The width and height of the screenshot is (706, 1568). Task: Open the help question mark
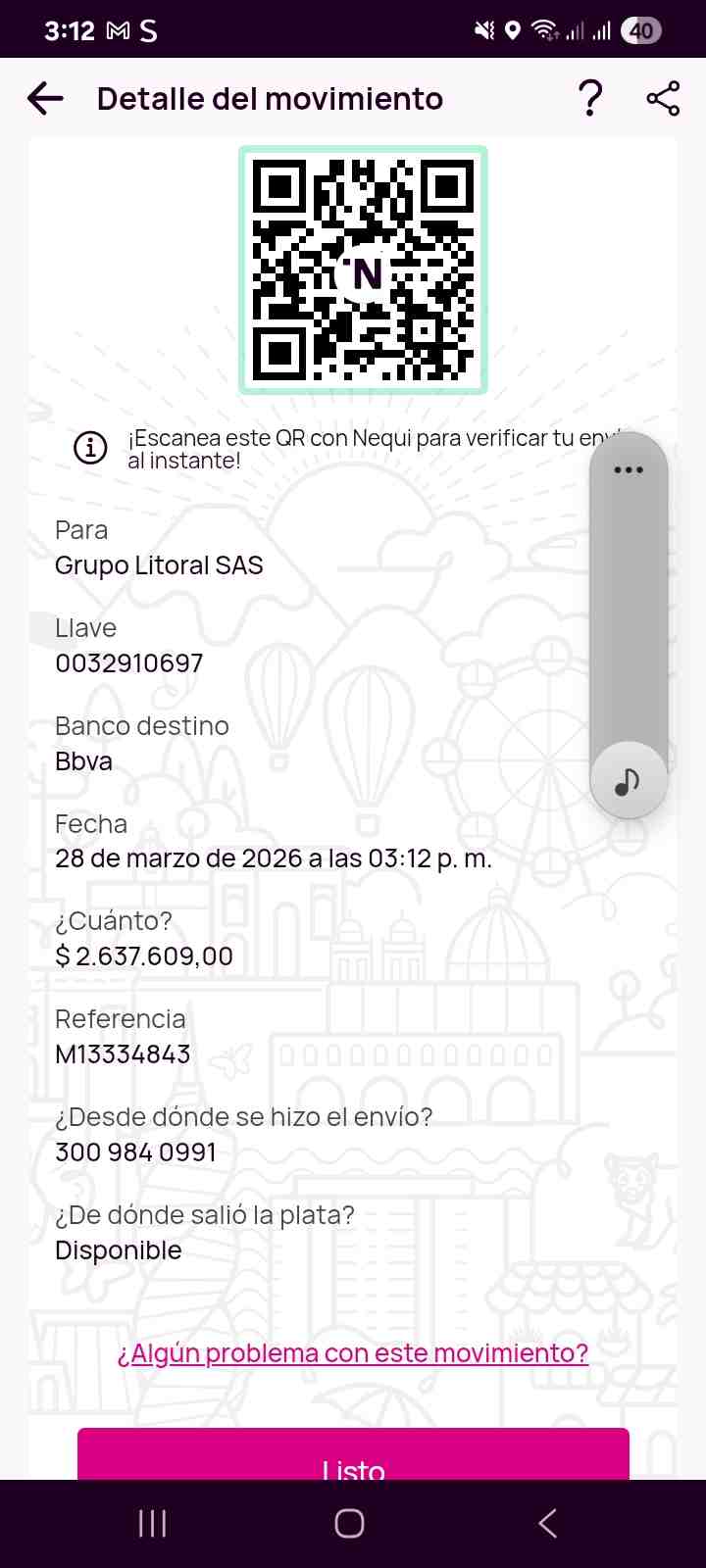[x=589, y=98]
